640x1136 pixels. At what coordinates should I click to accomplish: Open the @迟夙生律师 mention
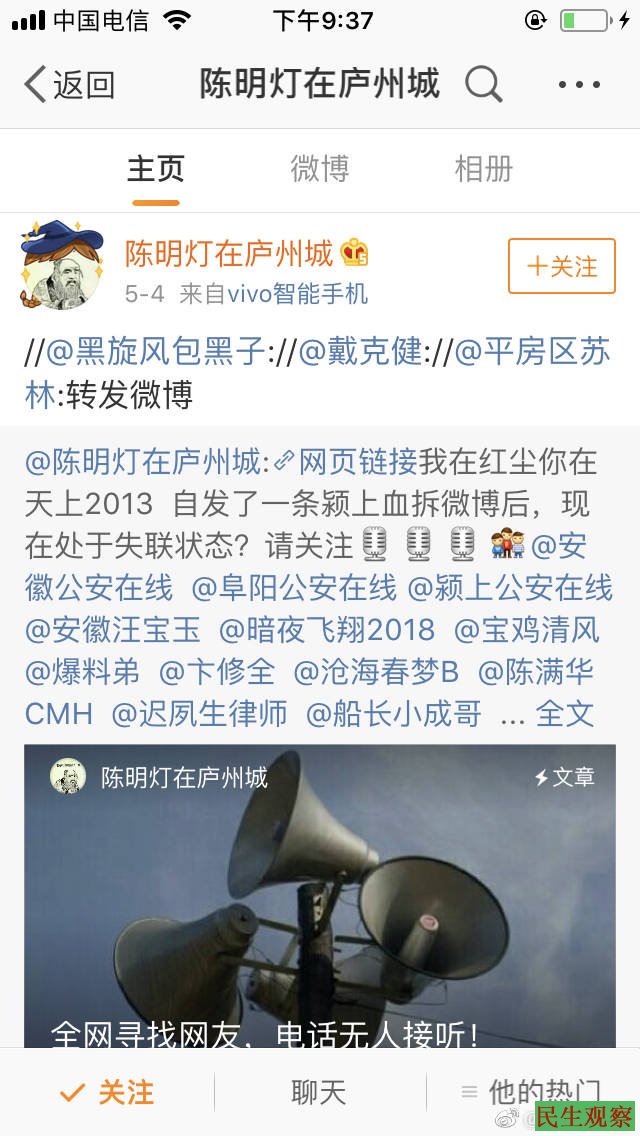pyautogui.click(x=200, y=713)
